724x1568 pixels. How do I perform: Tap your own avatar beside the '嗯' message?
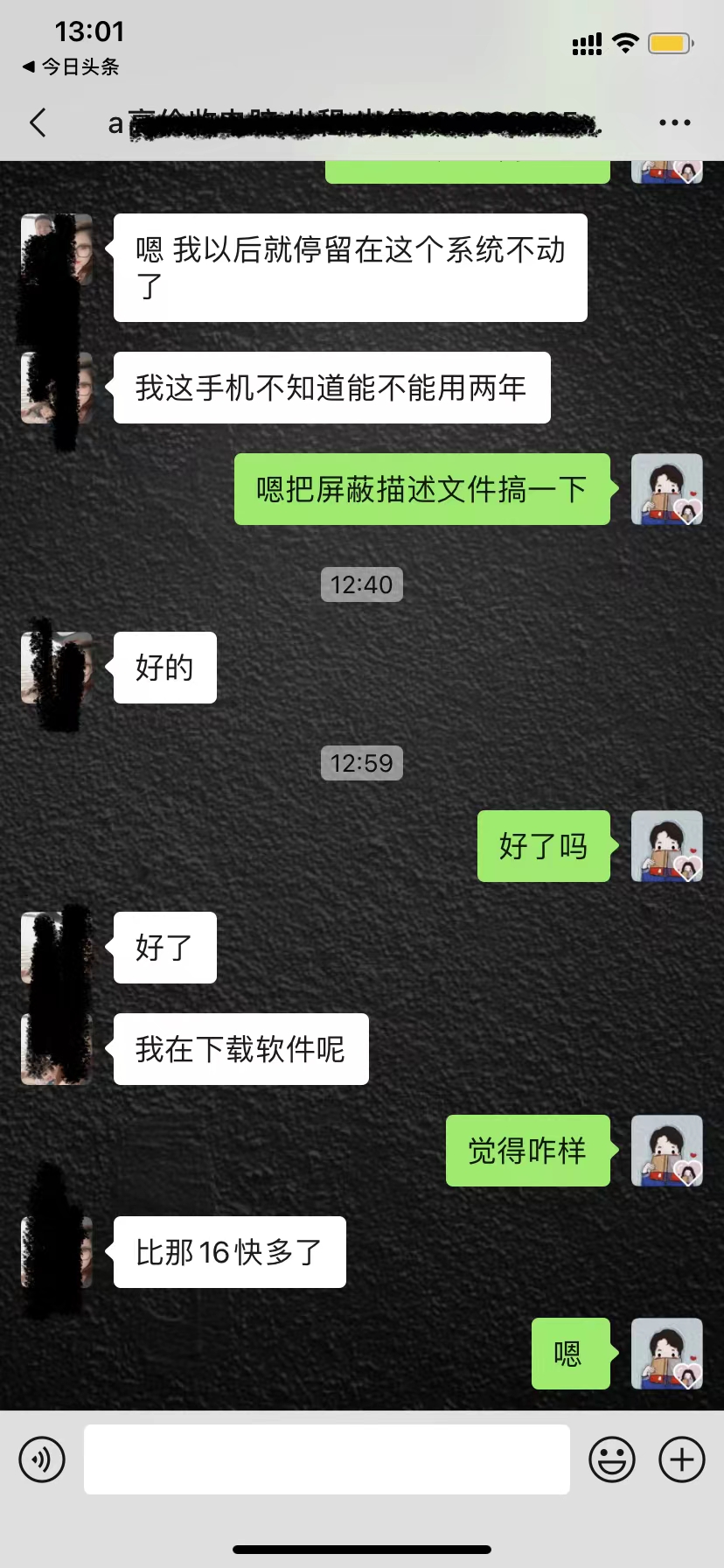tap(666, 1354)
